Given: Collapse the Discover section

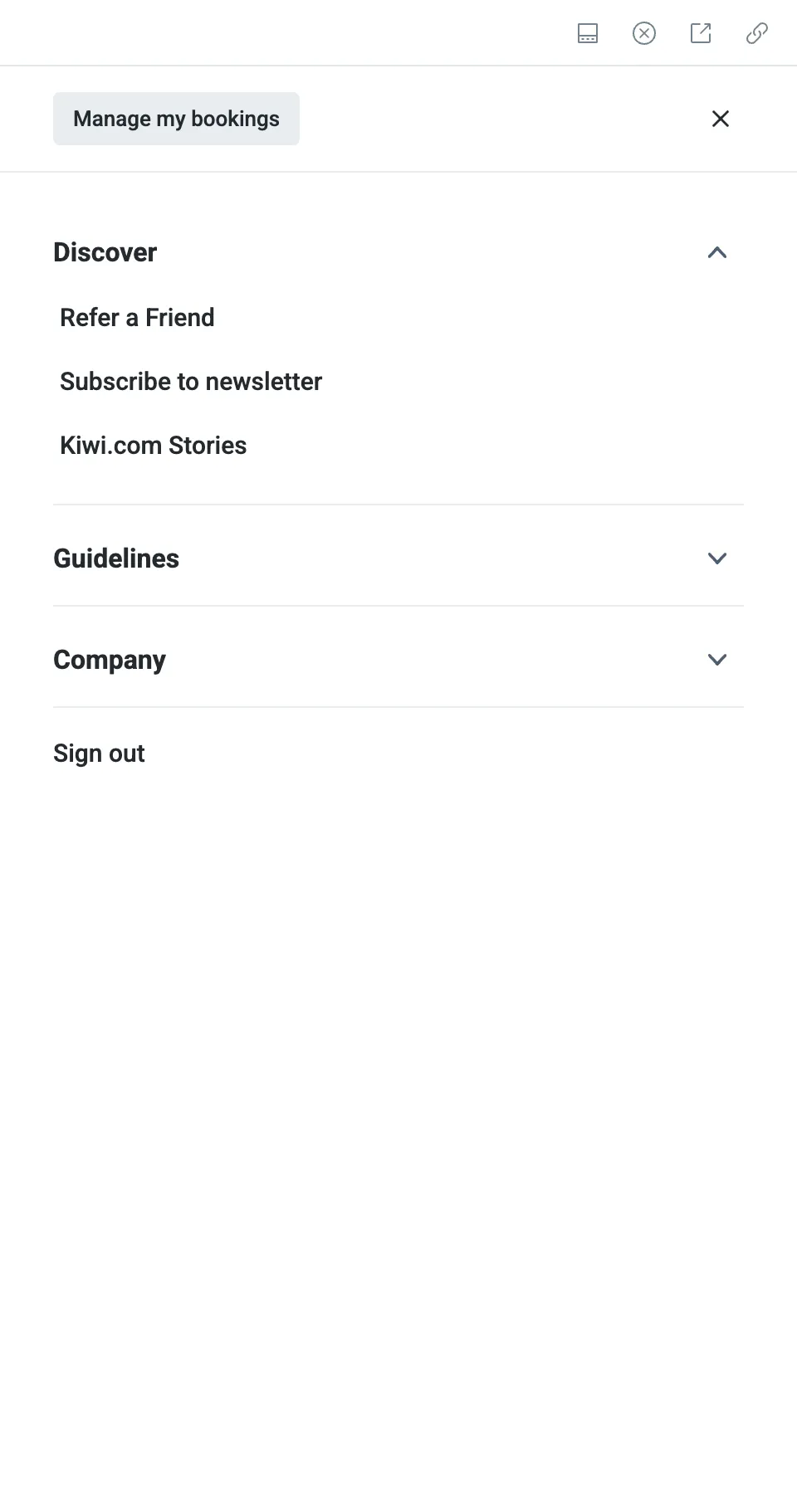Looking at the screenshot, I should pos(716,252).
